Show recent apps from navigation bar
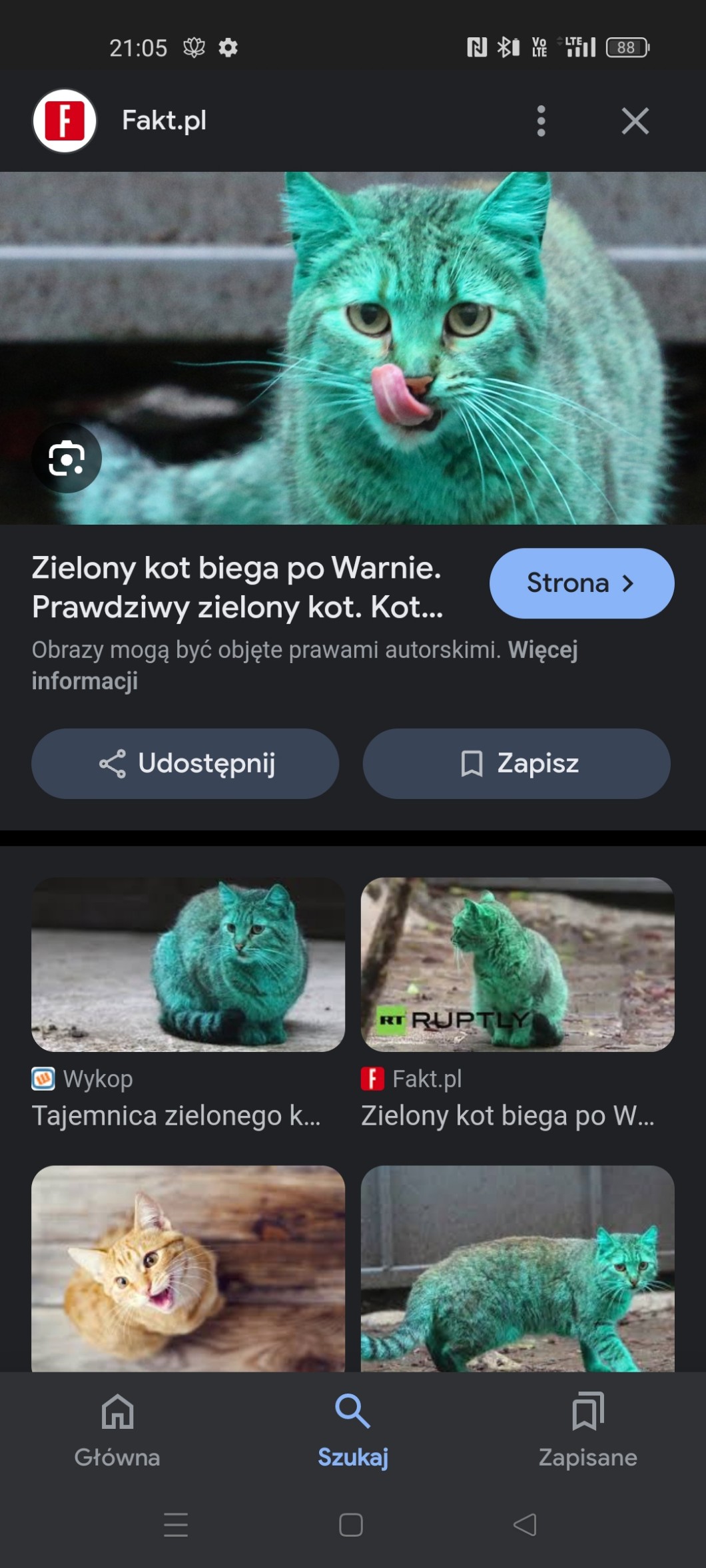This screenshot has width=706, height=1568. click(x=176, y=1525)
